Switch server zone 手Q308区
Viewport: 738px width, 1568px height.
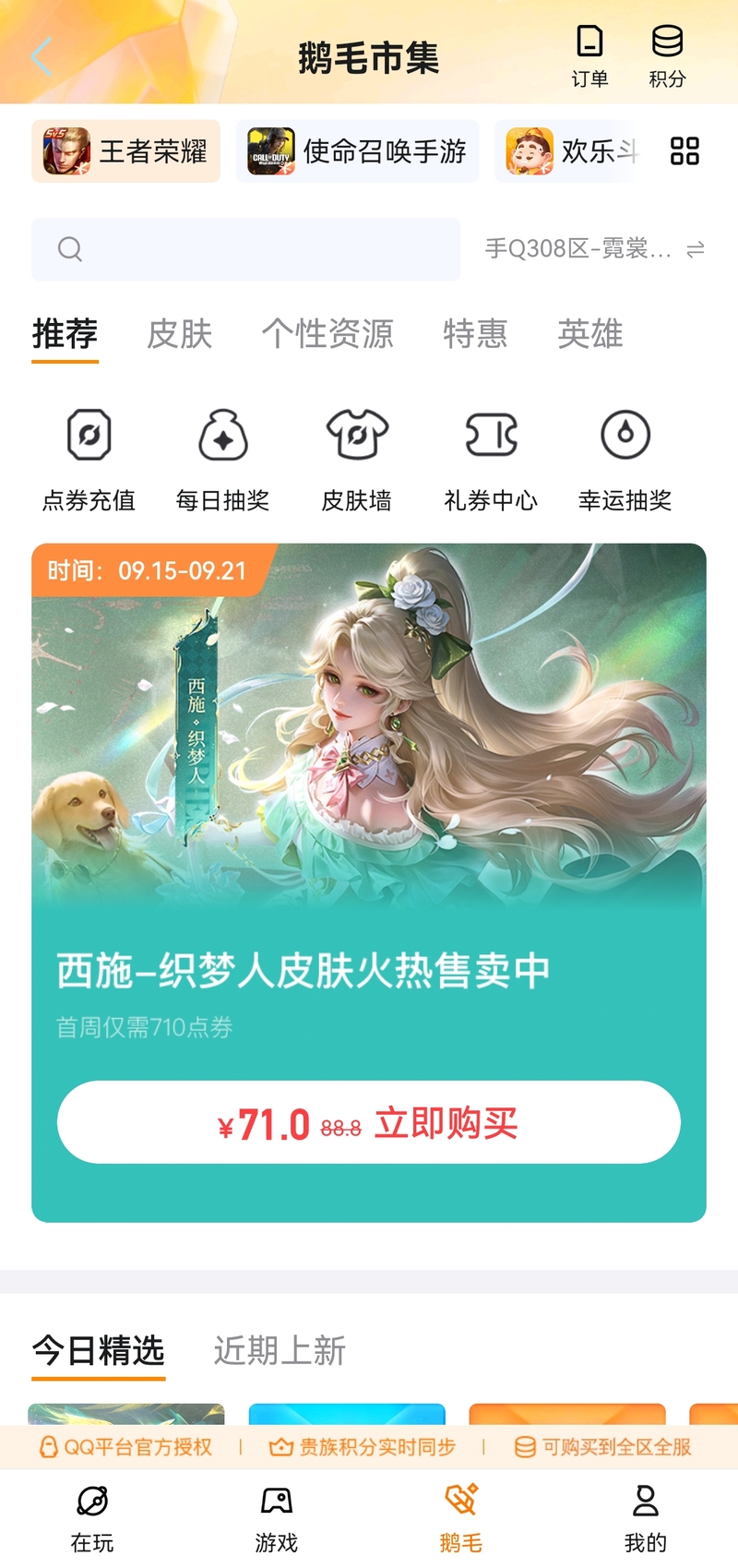595,249
